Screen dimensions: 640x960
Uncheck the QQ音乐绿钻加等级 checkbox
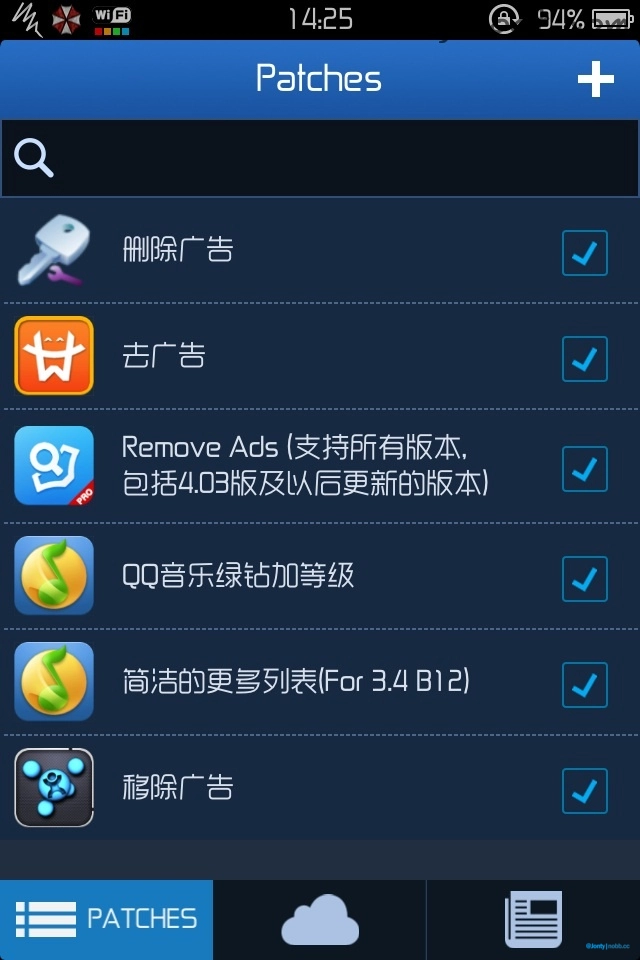click(x=585, y=577)
